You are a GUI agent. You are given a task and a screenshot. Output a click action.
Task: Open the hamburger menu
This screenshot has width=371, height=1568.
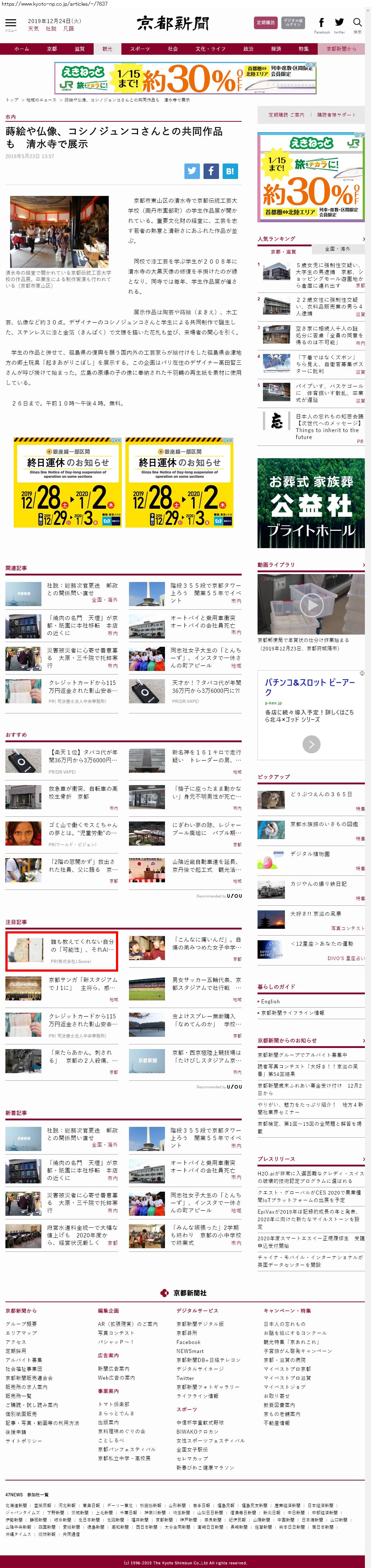pyautogui.click(x=10, y=24)
